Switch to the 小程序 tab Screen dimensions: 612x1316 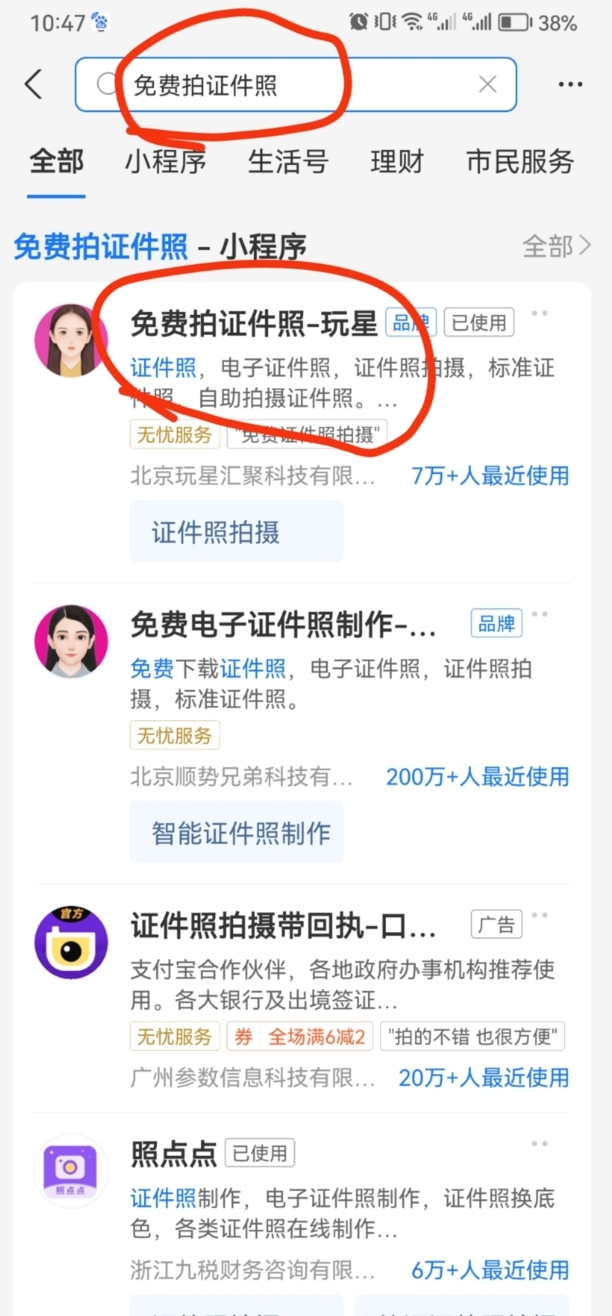[165, 162]
